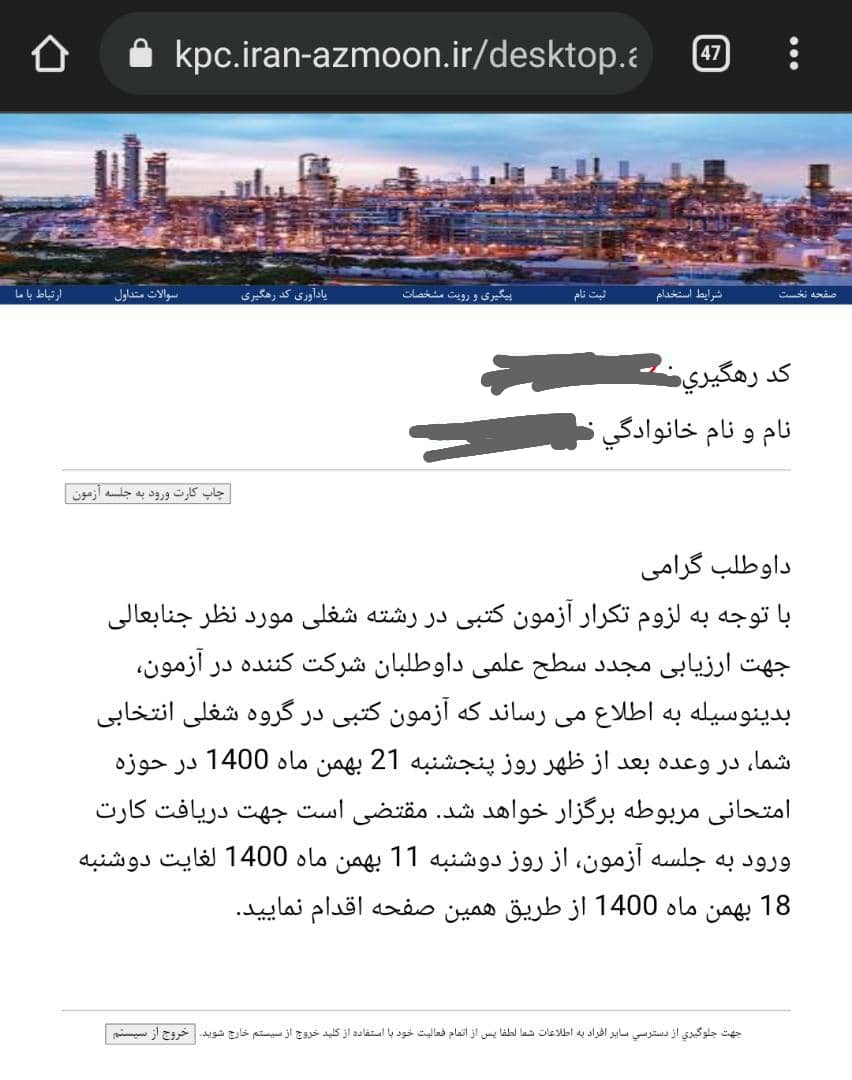Go to ثبت نام registration page

coord(588,295)
